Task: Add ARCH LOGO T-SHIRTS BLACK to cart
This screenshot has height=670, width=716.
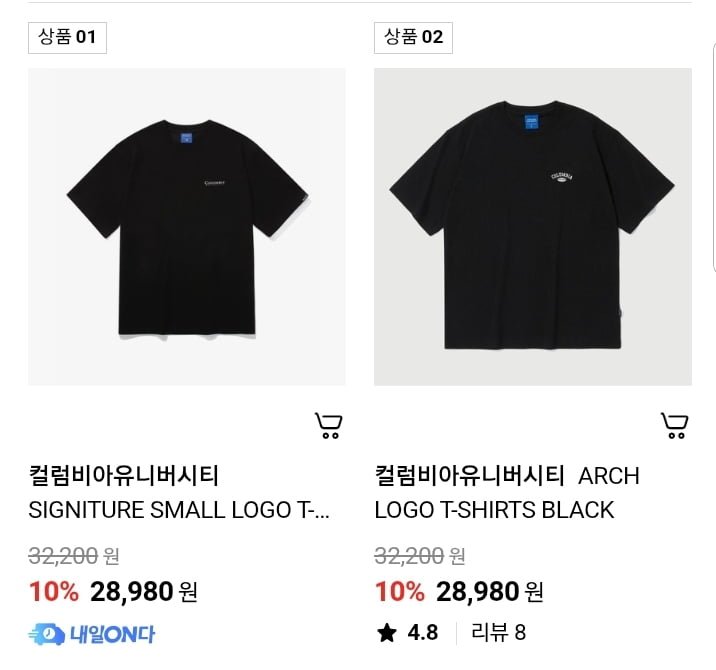Action: click(675, 426)
